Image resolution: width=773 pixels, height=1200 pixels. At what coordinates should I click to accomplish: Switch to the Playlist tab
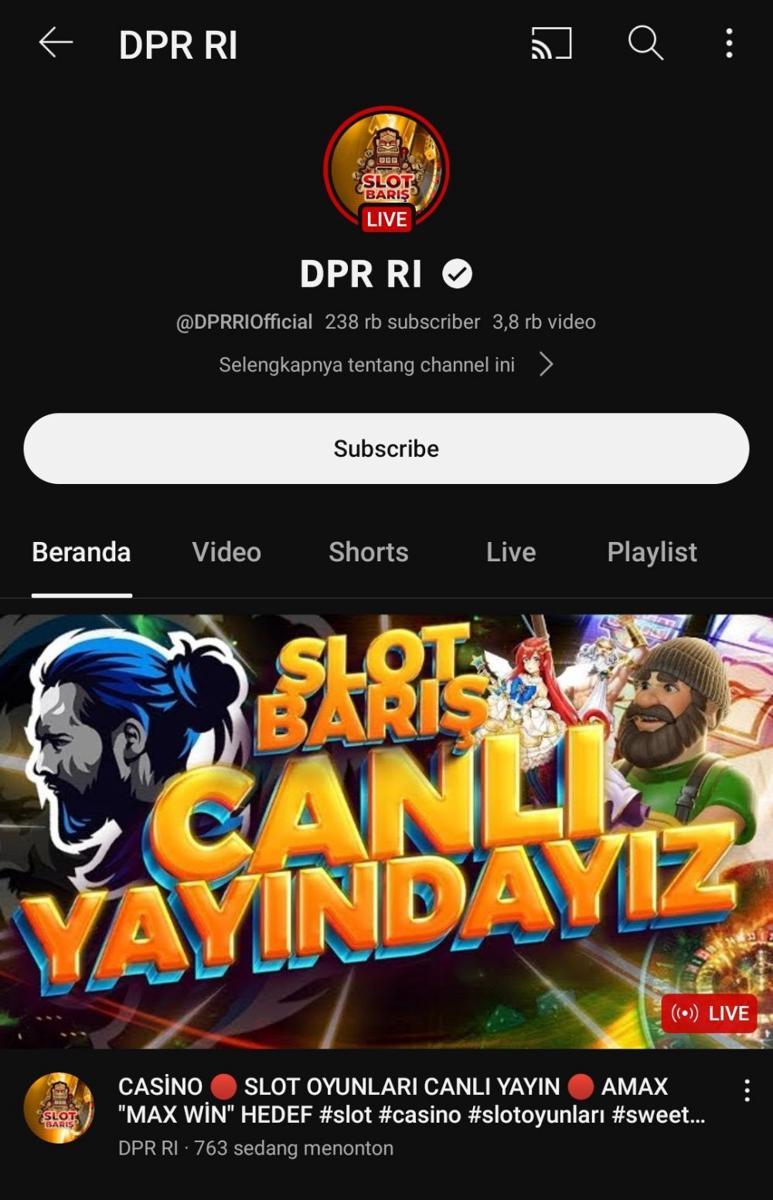(x=652, y=552)
